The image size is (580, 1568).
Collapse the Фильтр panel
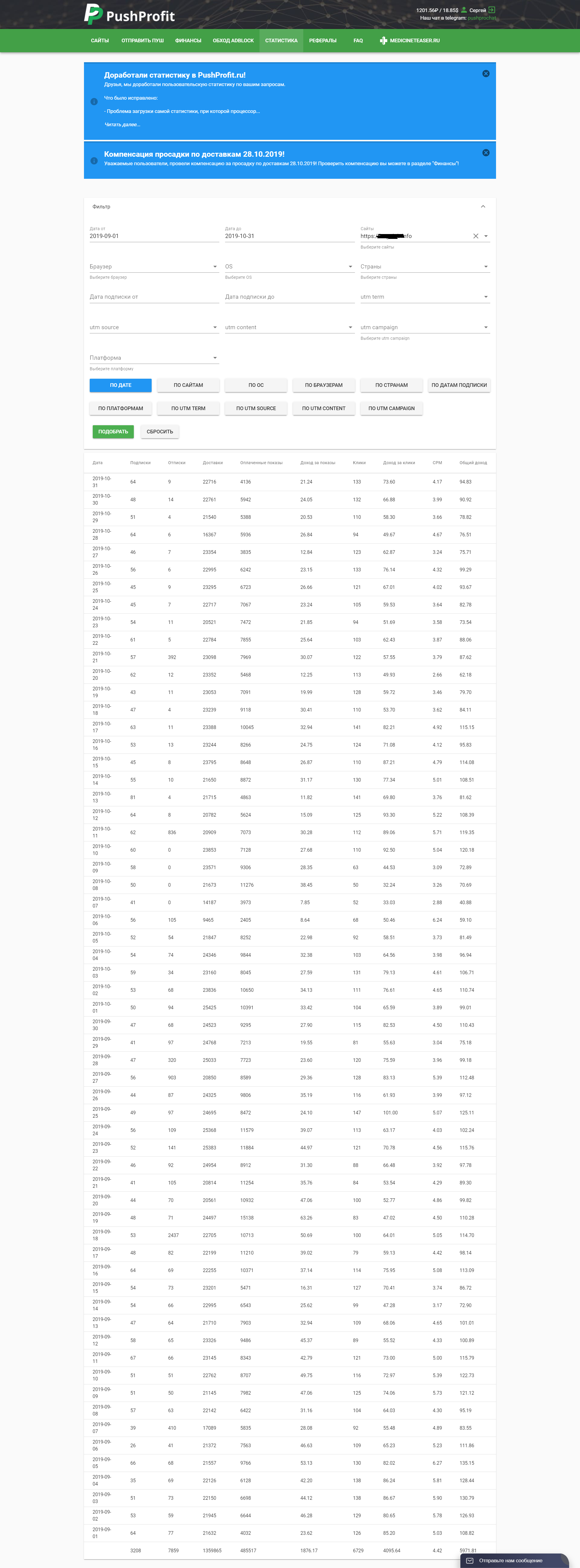[483, 207]
